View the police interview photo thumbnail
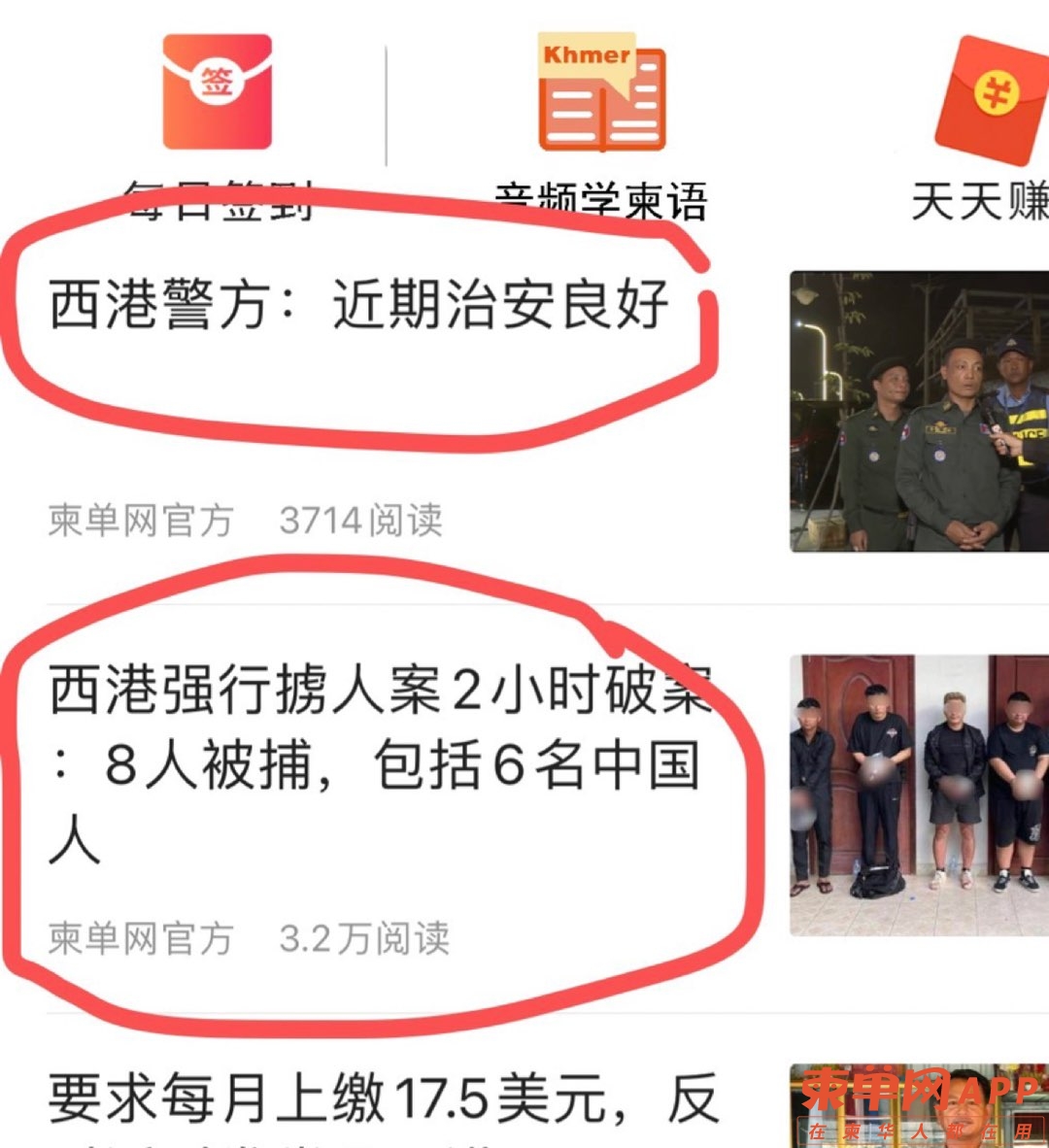This screenshot has width=1049, height=1148. click(x=918, y=412)
